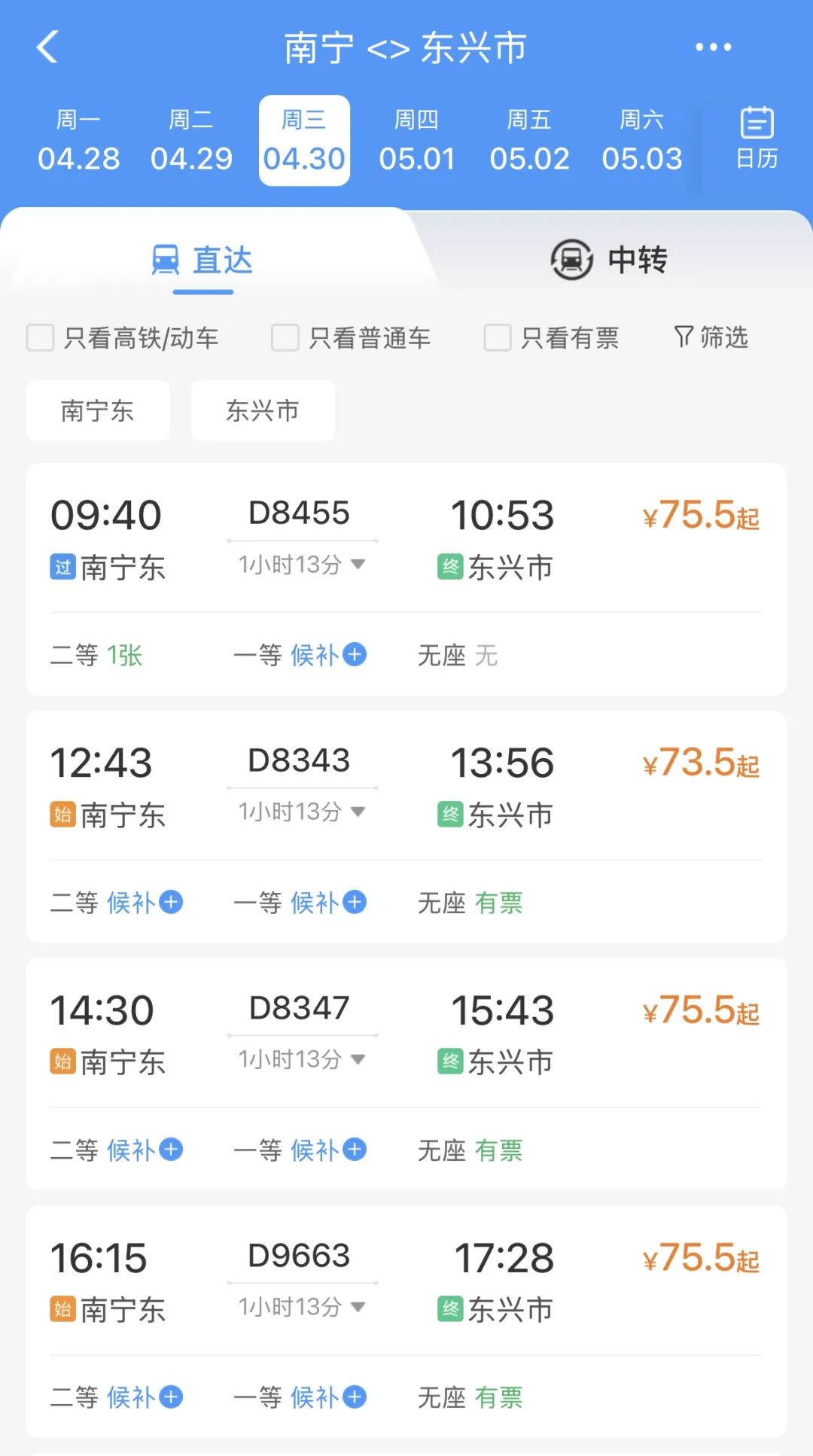This screenshot has width=813, height=1456.
Task: Check the 只看有票 filter
Action: pyautogui.click(x=498, y=338)
